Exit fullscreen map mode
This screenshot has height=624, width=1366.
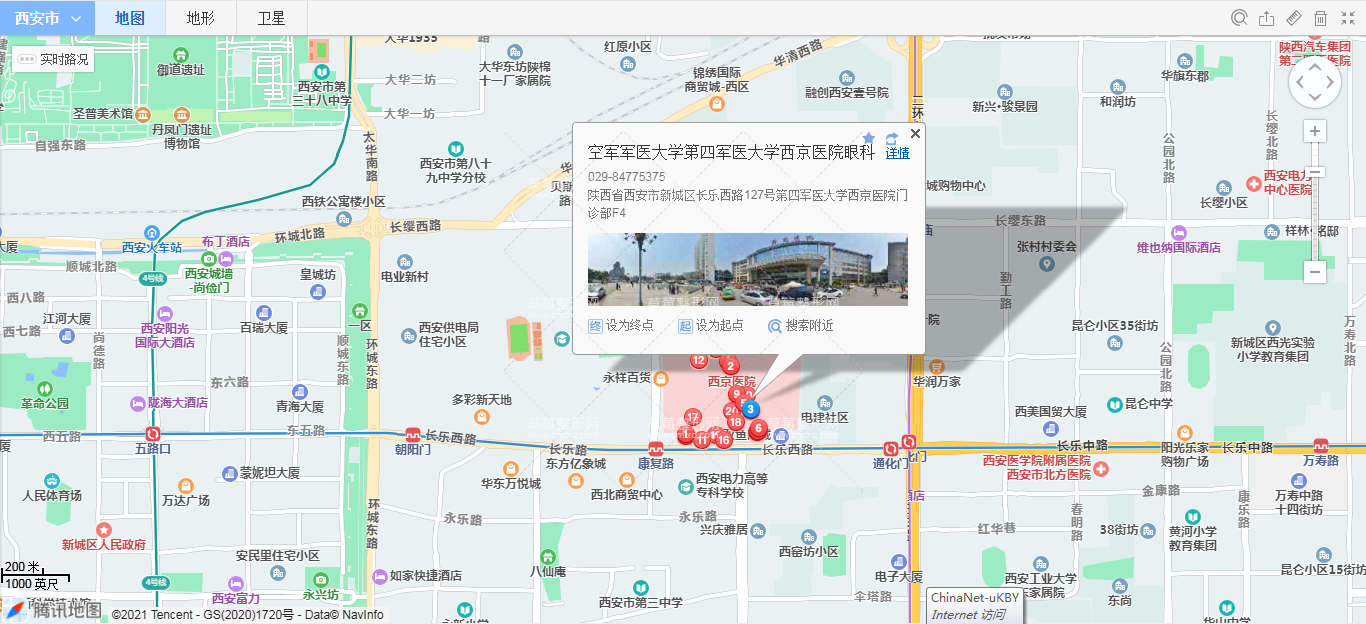[1347, 18]
